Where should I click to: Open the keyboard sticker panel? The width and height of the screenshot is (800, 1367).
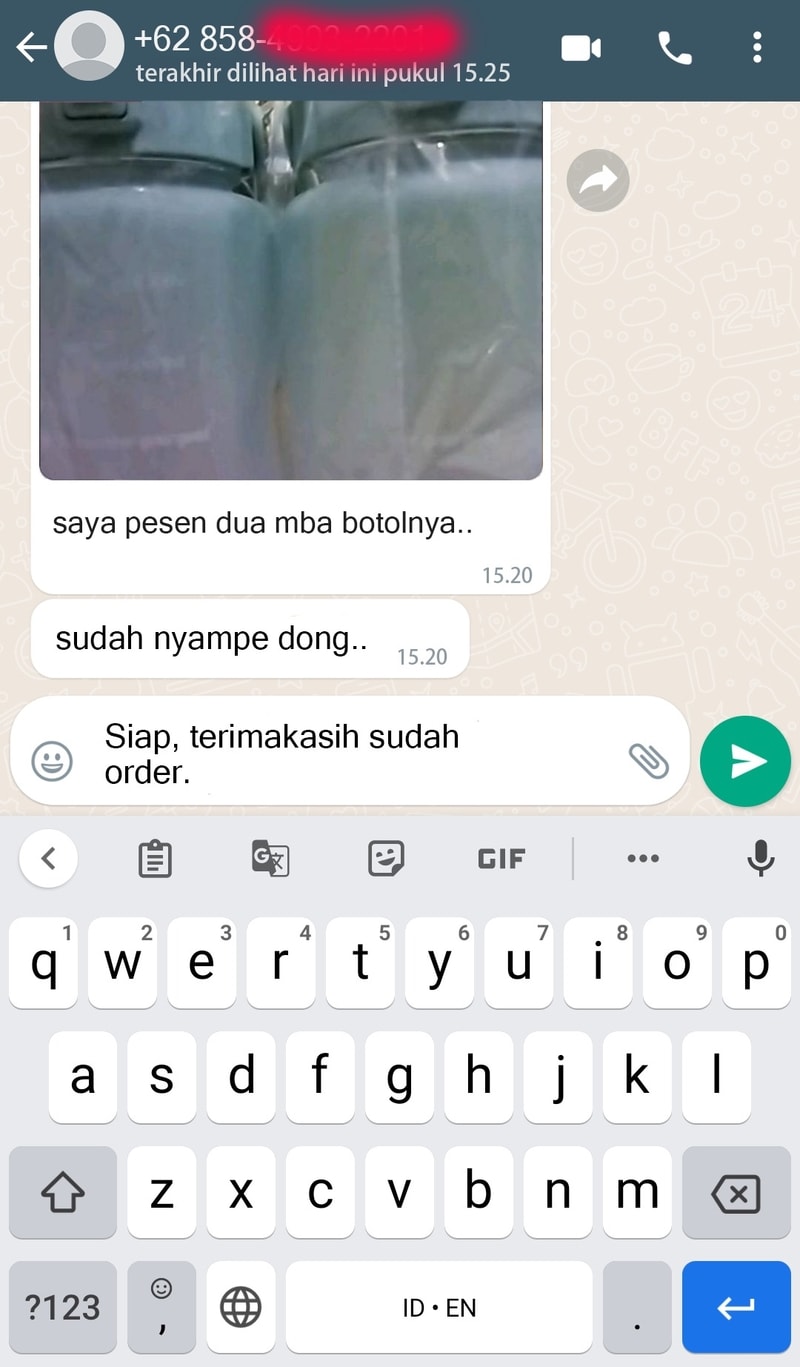coord(386,858)
